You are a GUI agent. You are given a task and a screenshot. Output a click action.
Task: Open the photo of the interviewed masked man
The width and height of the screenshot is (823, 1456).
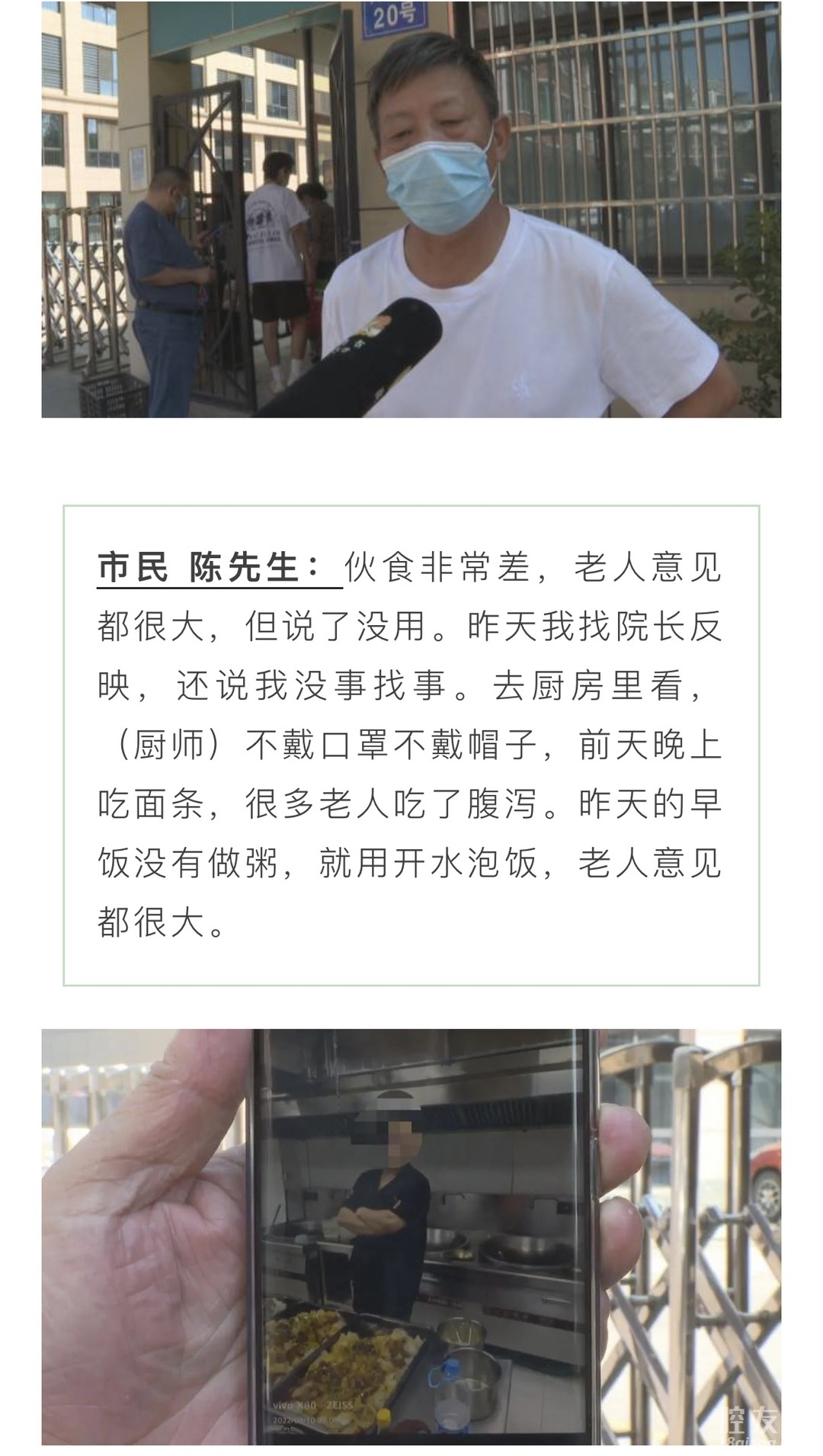coord(411,210)
